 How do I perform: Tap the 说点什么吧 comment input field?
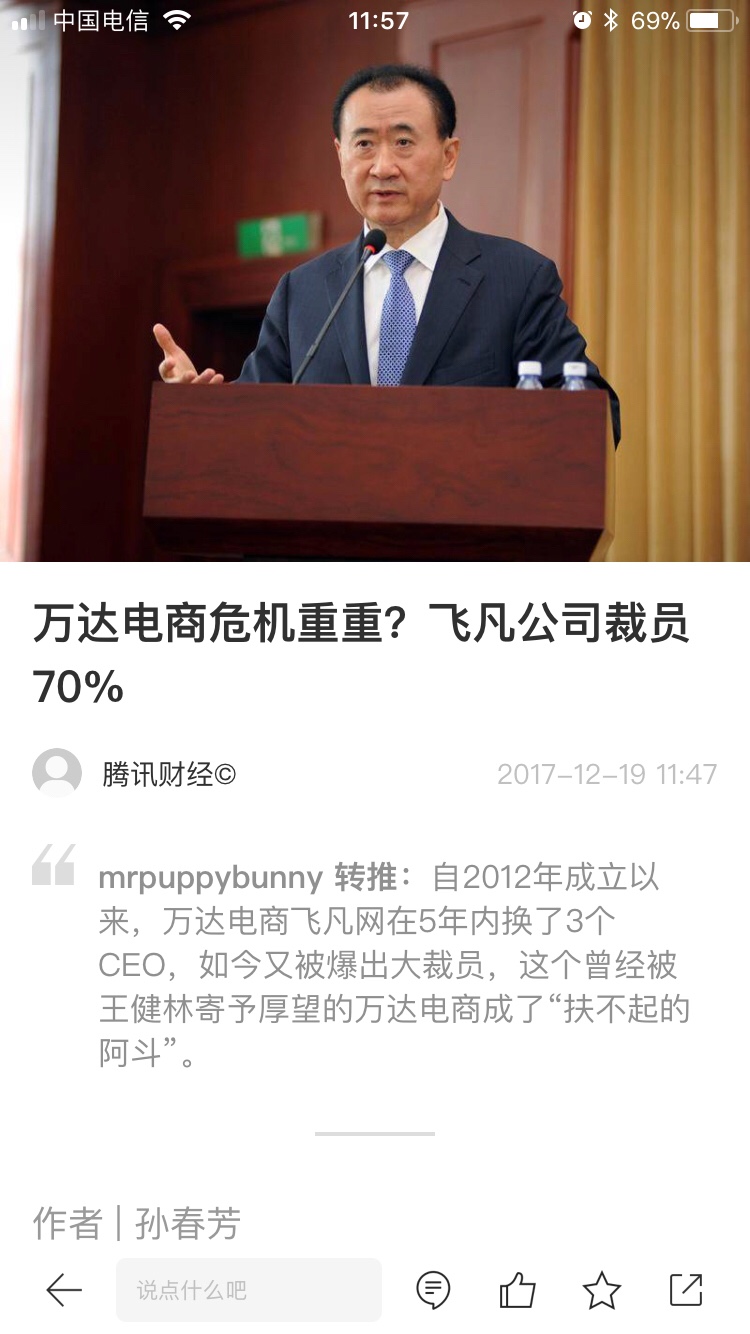coord(248,1290)
